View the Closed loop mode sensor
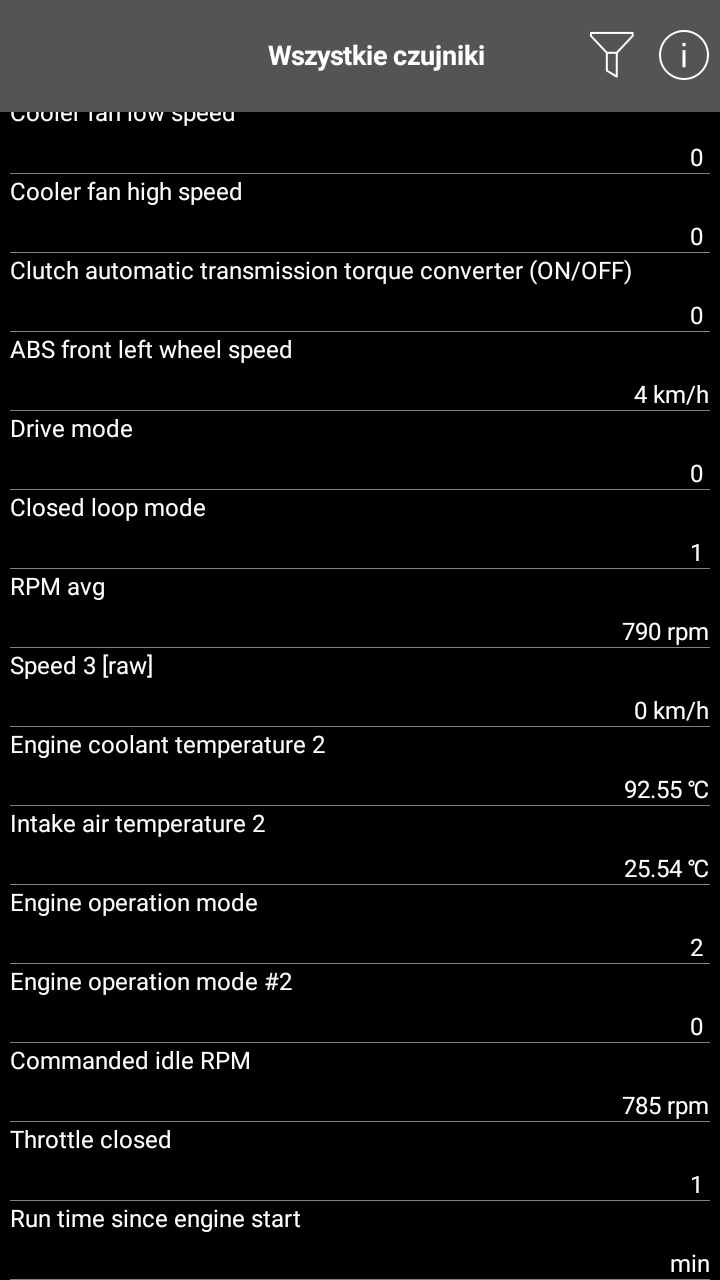The height and width of the screenshot is (1280, 720). (x=360, y=529)
